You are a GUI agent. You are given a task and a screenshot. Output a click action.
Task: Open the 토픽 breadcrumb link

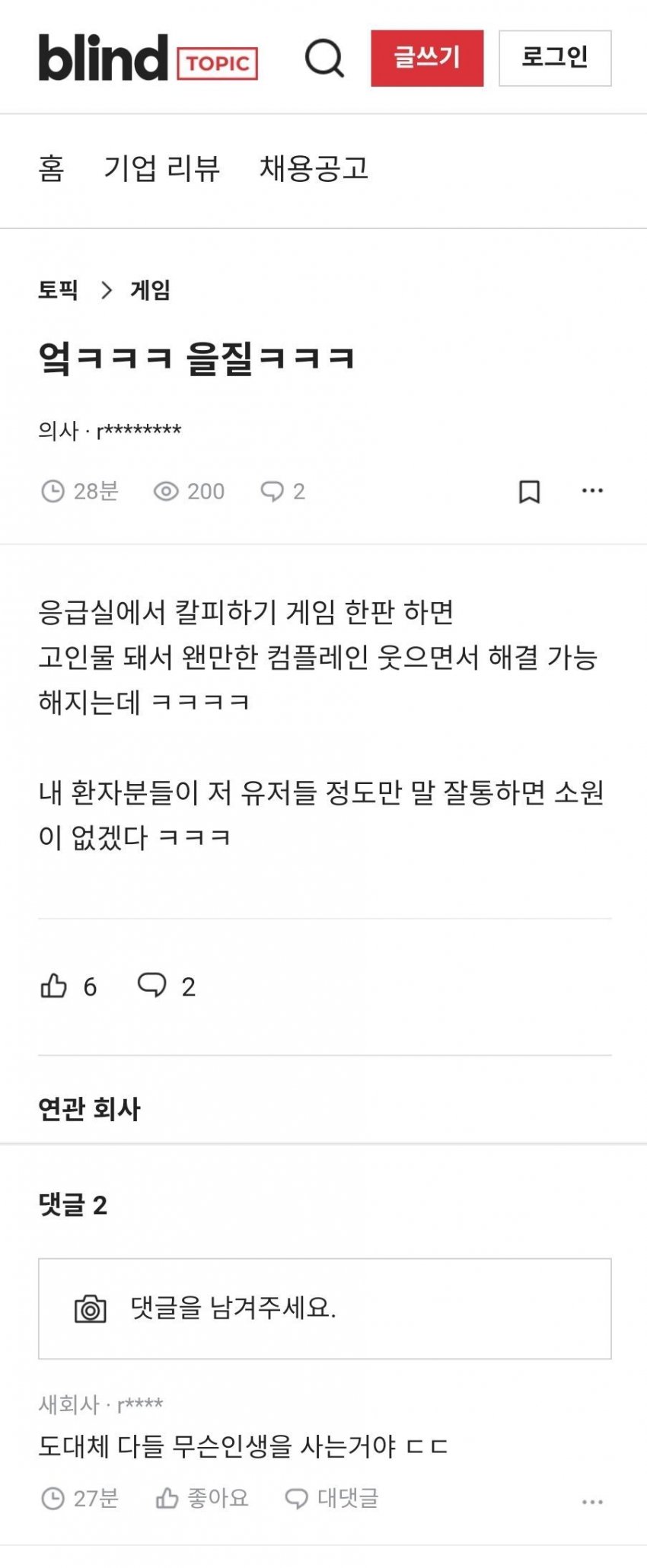click(58, 290)
